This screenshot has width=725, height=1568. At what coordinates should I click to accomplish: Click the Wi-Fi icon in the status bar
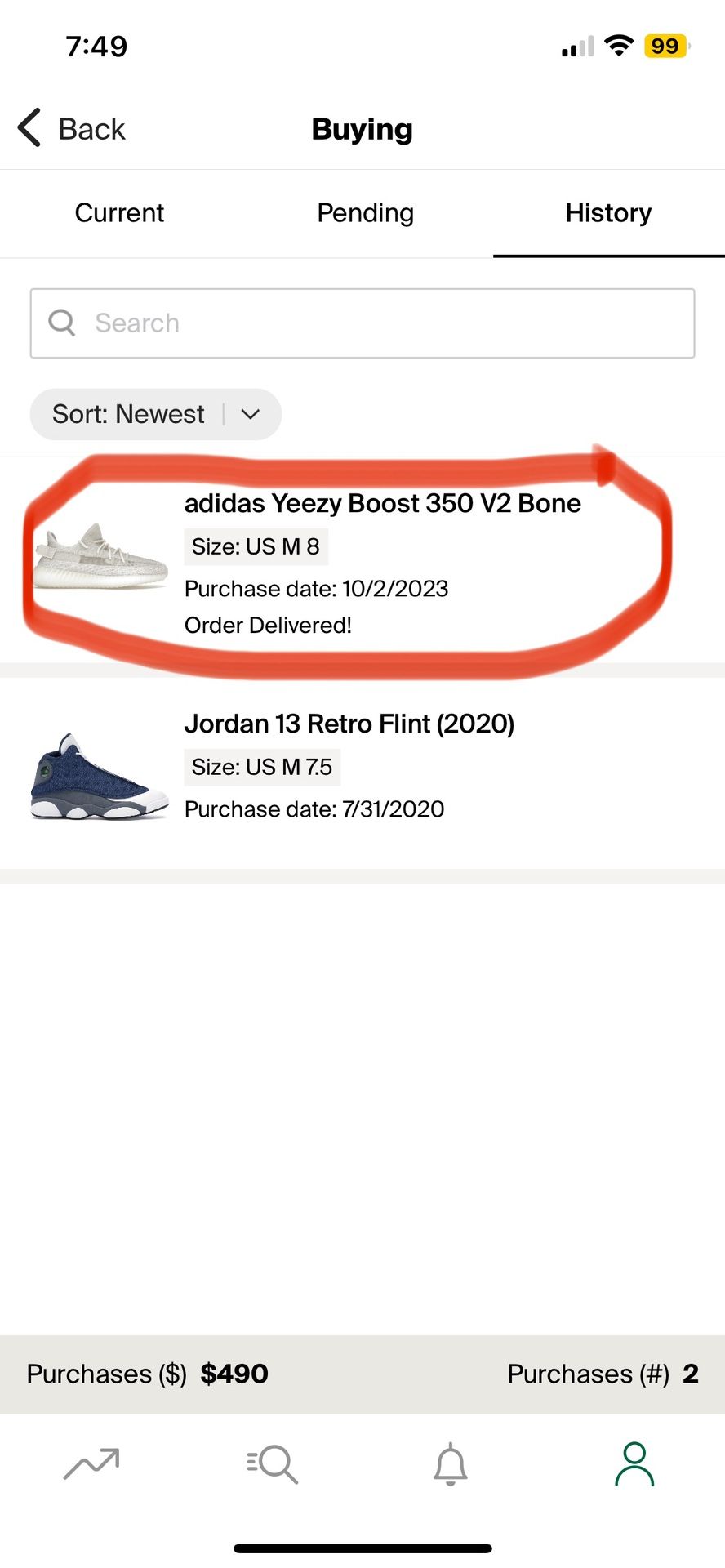pyautogui.click(x=618, y=45)
